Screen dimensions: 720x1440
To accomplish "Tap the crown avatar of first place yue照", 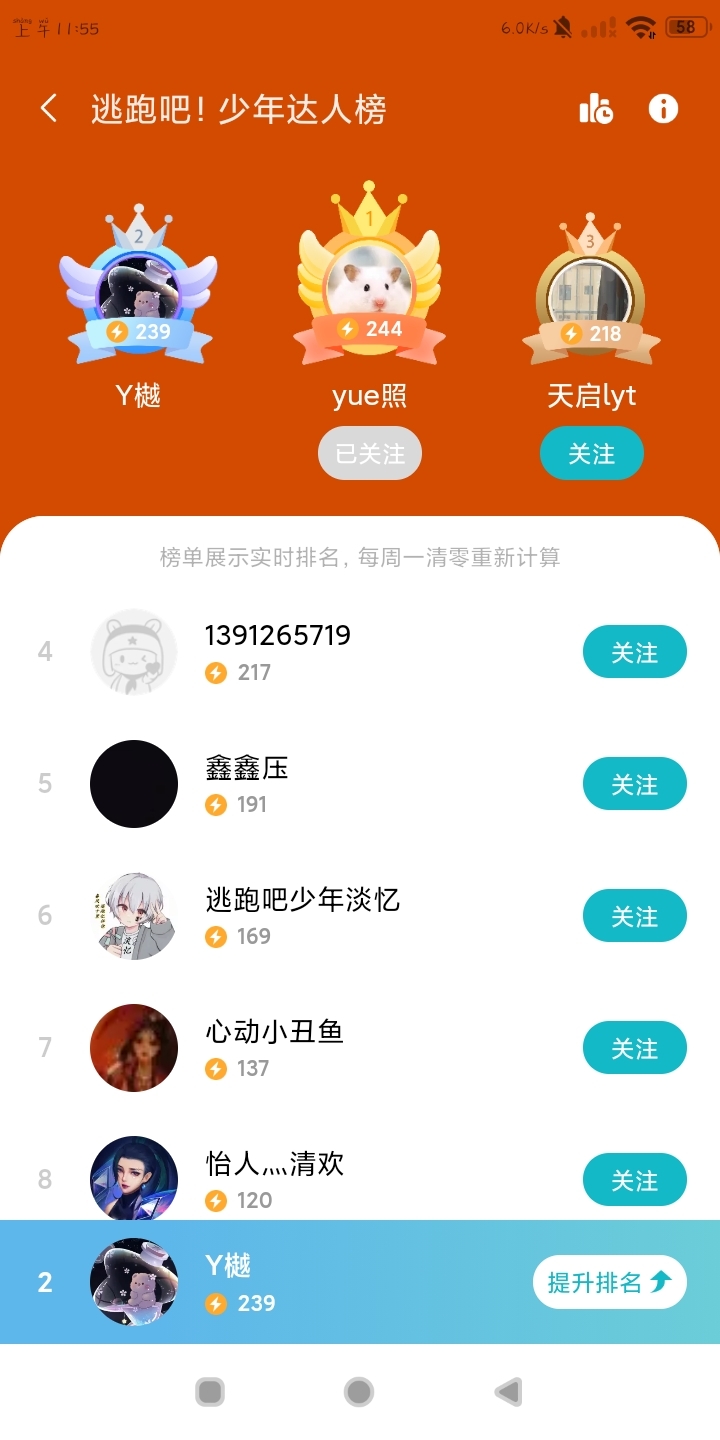I will (x=370, y=280).
